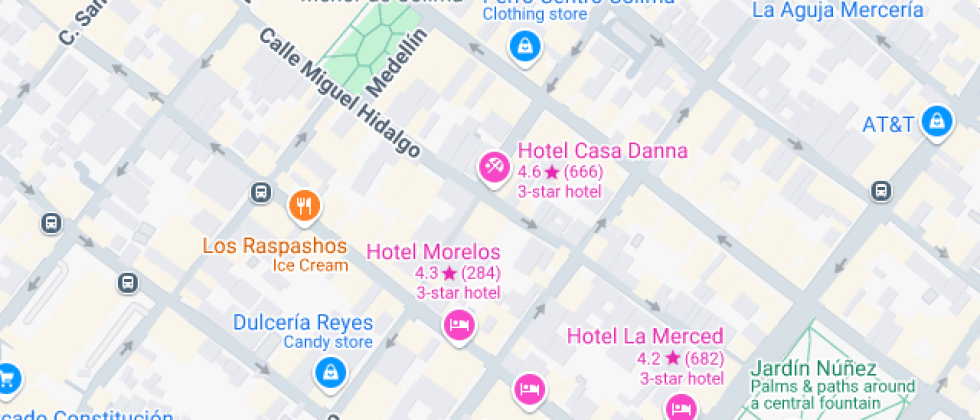Select the Hotel Morelos marker
The width and height of the screenshot is (980, 420).
[459, 324]
